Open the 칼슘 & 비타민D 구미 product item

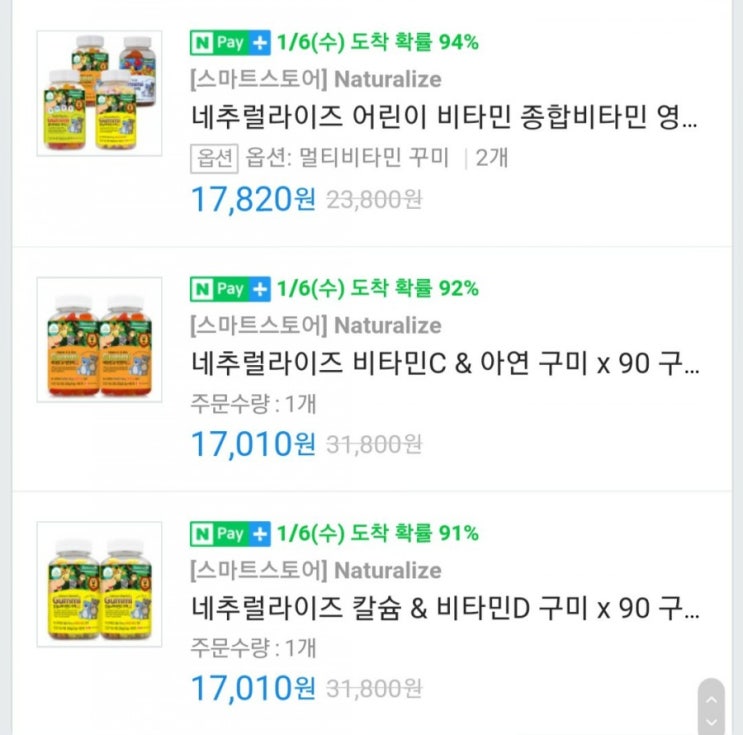click(444, 609)
